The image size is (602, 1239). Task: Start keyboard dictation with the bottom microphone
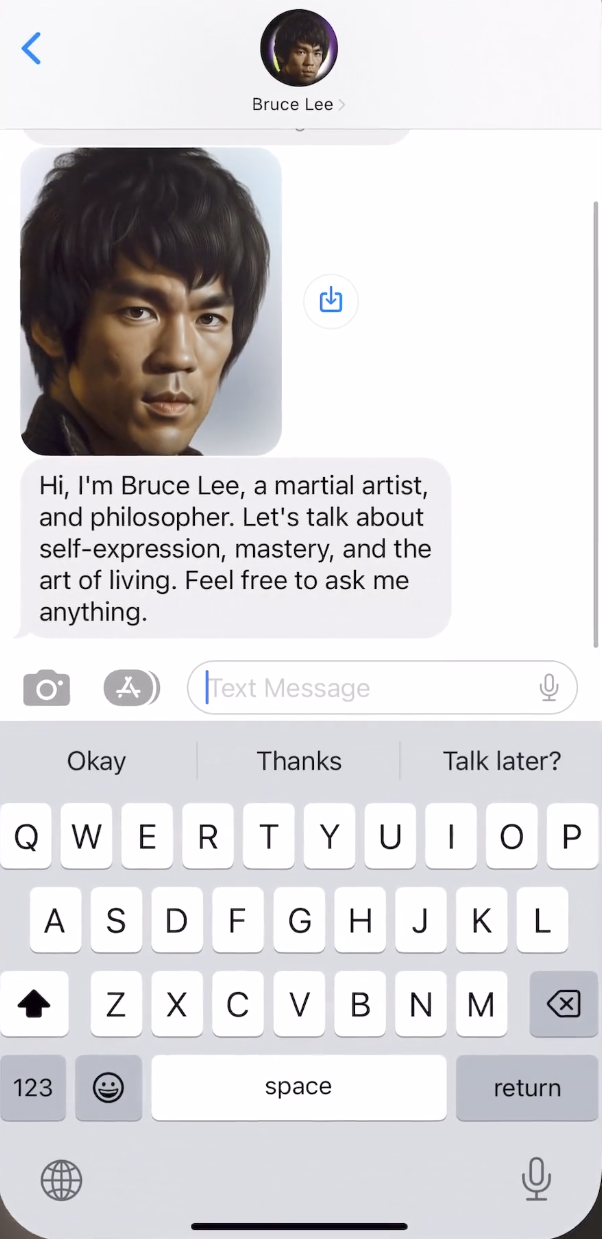(536, 1179)
